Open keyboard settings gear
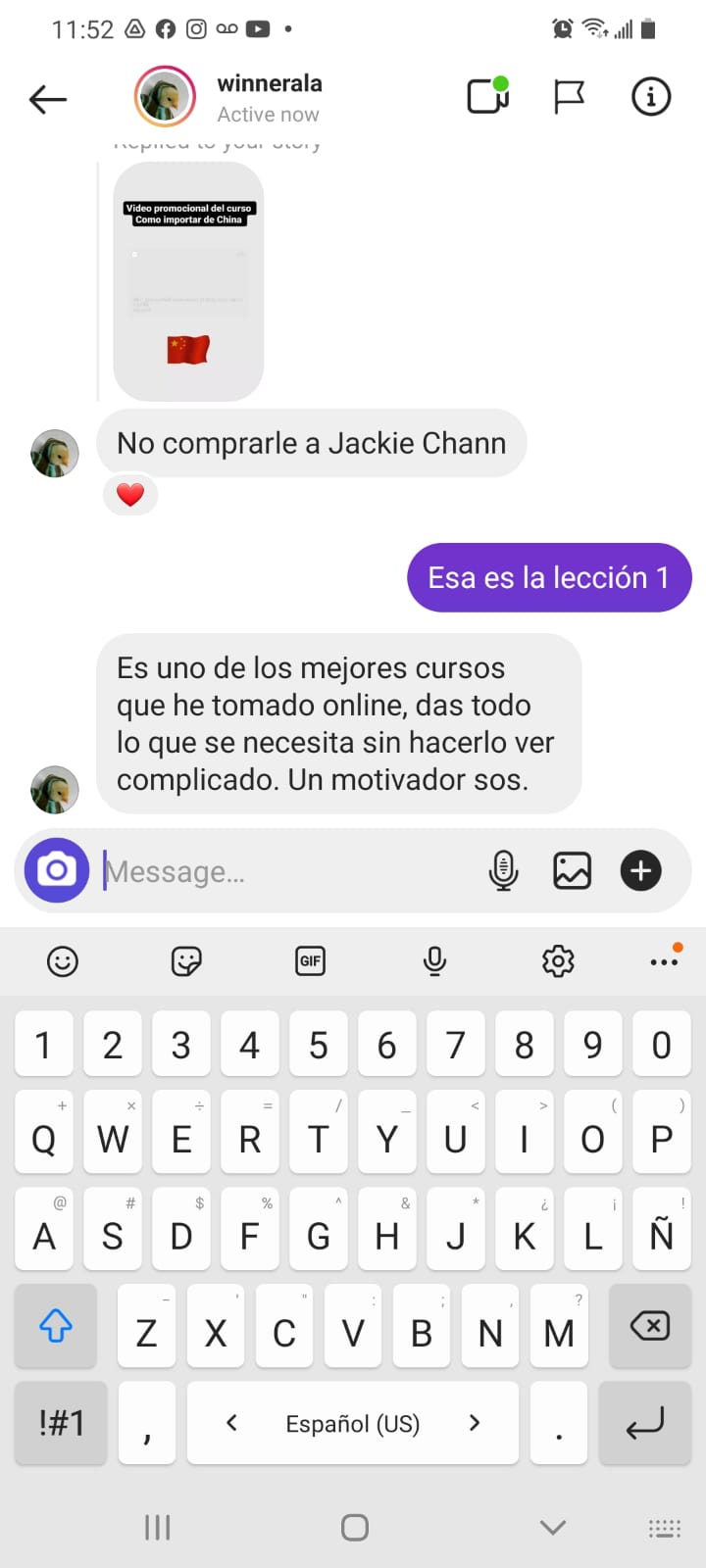Screen dimensions: 706x1568 pos(558,961)
